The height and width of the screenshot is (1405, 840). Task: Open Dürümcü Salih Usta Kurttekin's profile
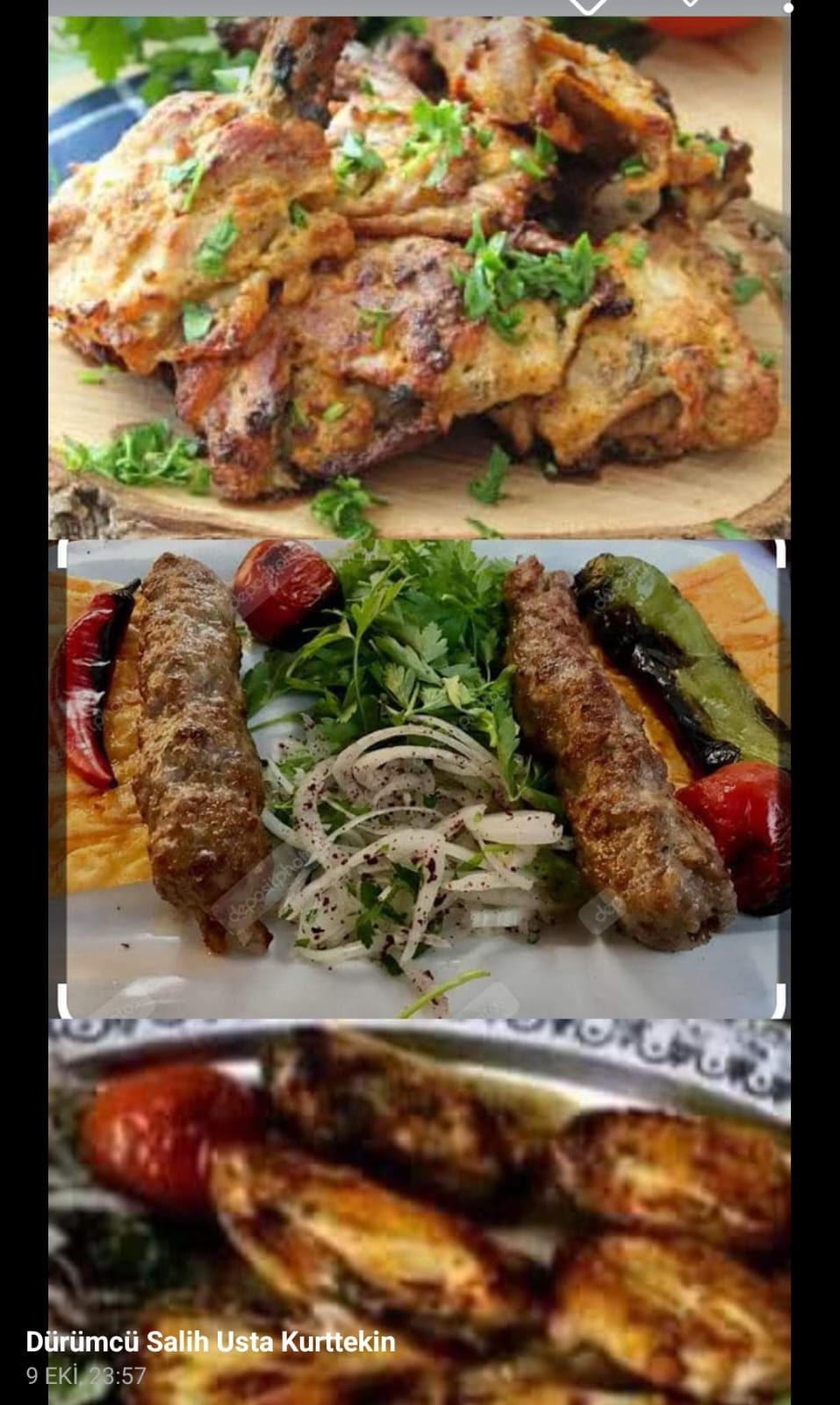211,1342
